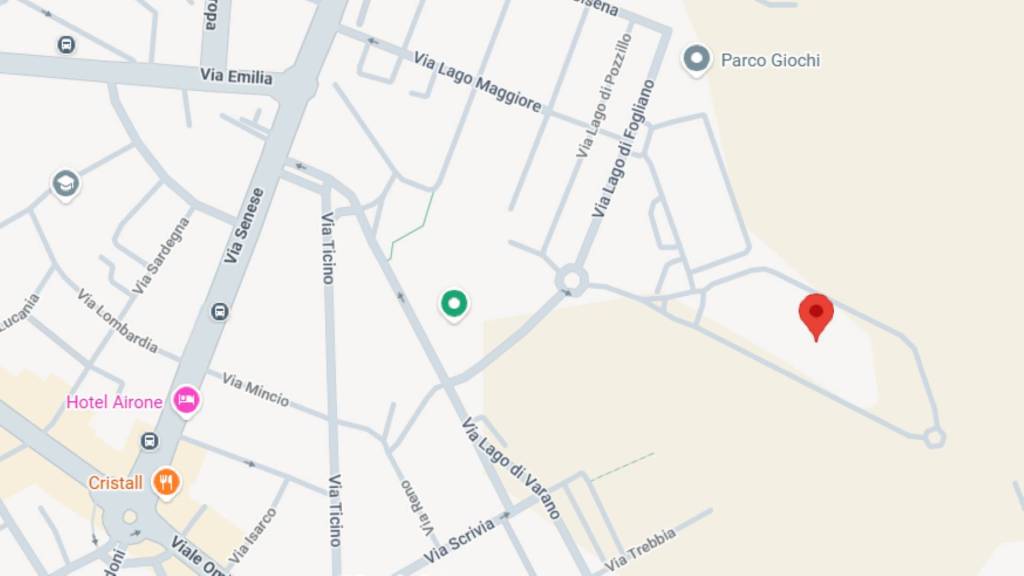Tap the bus stop above Via Emilia

click(66, 44)
